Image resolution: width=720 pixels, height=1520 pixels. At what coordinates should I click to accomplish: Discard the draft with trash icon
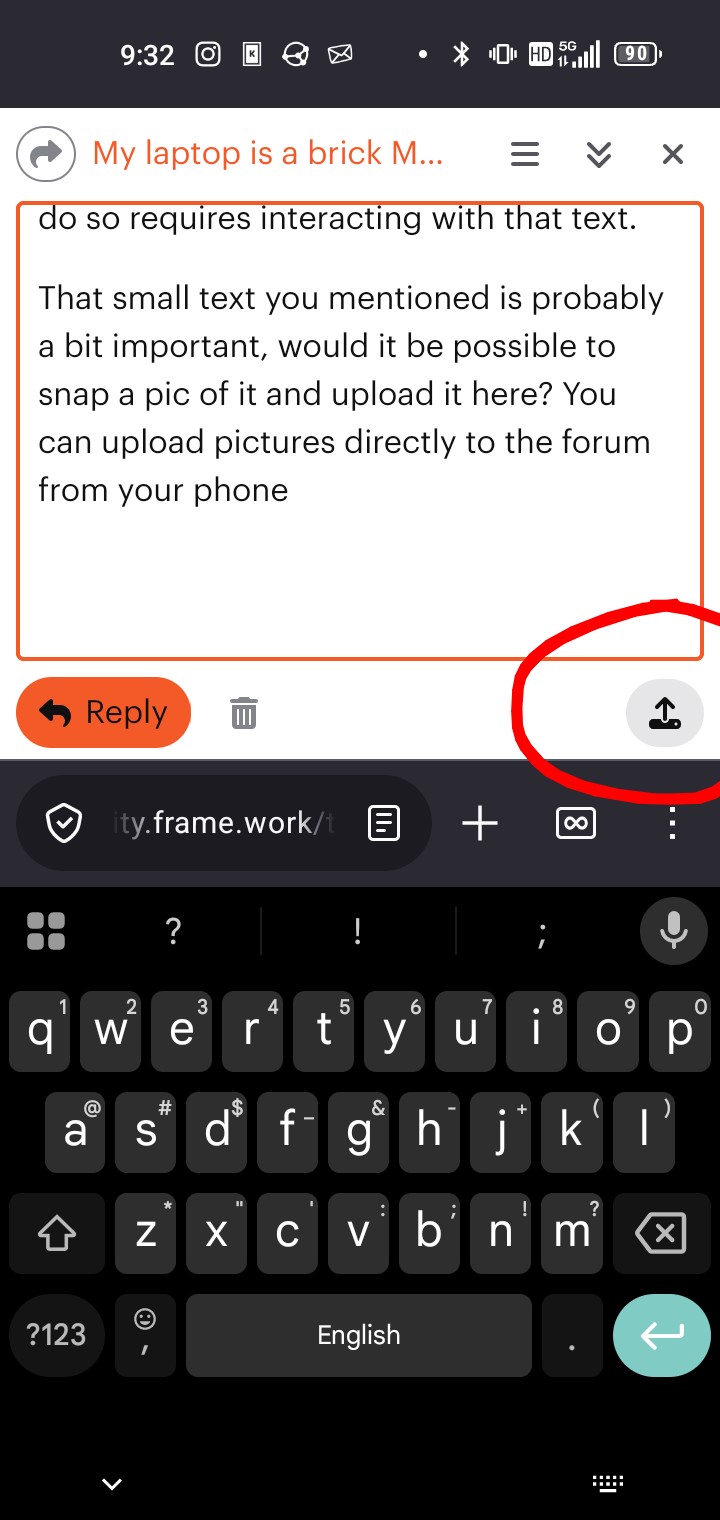(244, 713)
